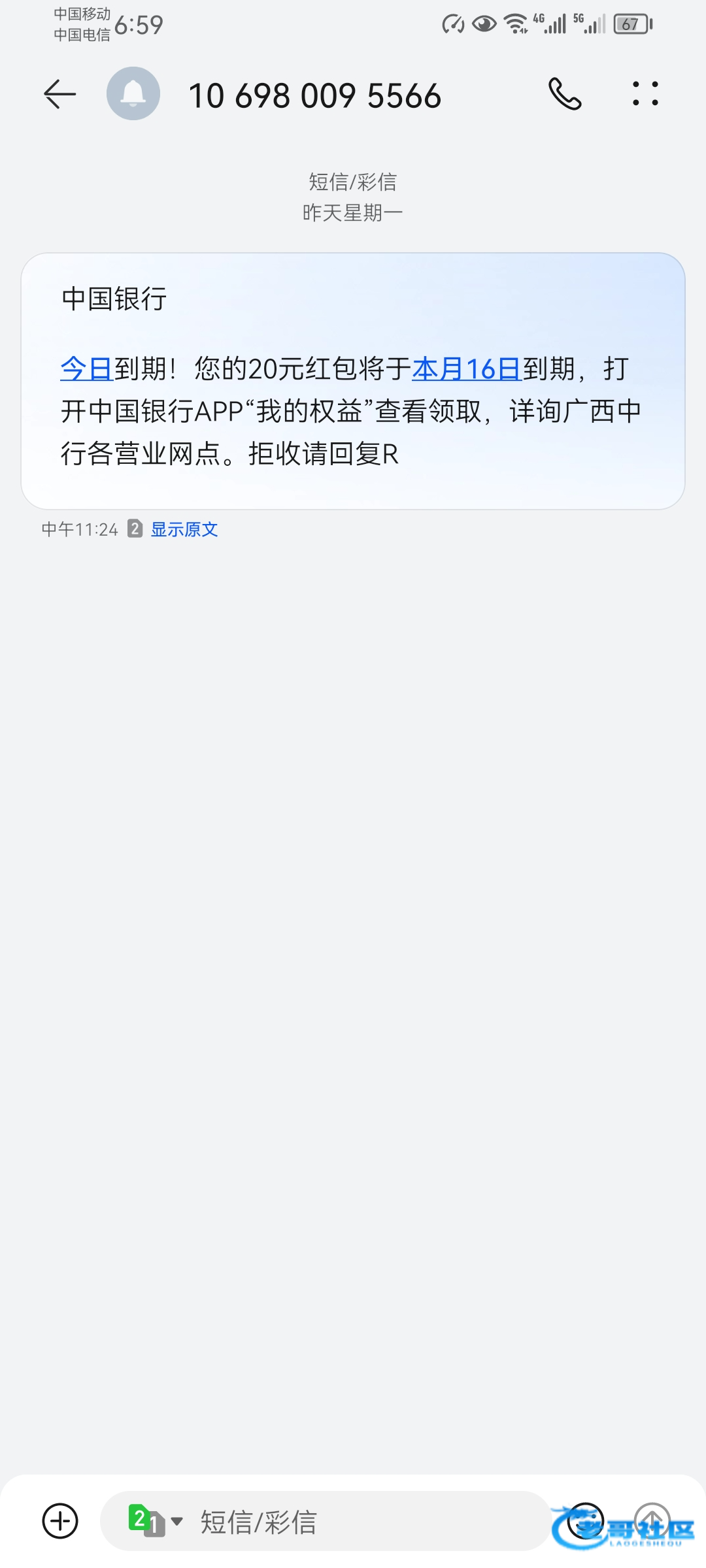Viewport: 706px width, 1568px height.
Task: Open the emoji picker
Action: [585, 1521]
